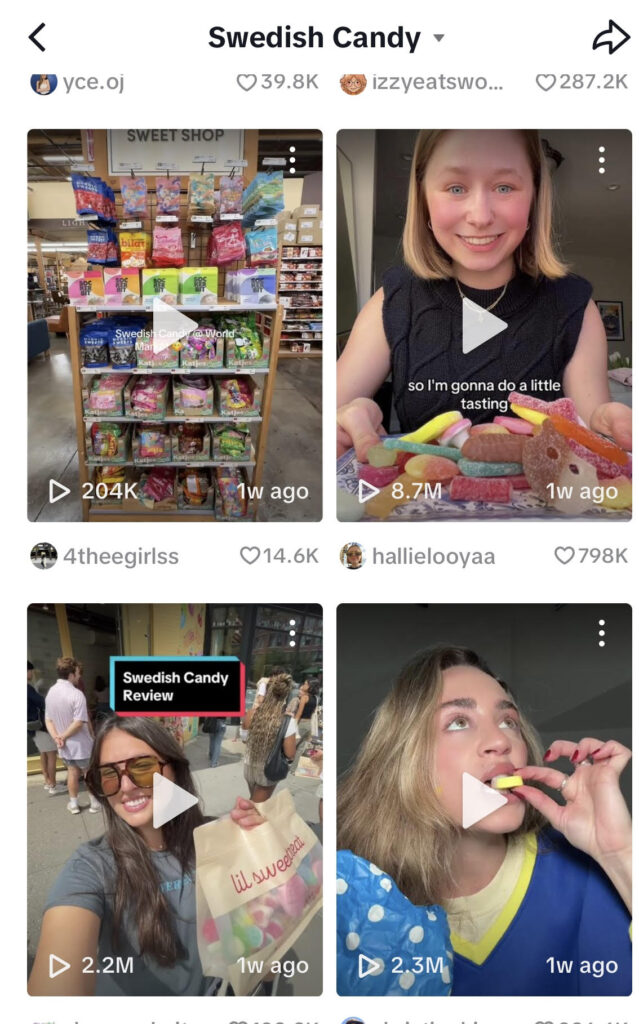Open the Swedish Candy Review video
The image size is (639, 1024).
pos(174,800)
